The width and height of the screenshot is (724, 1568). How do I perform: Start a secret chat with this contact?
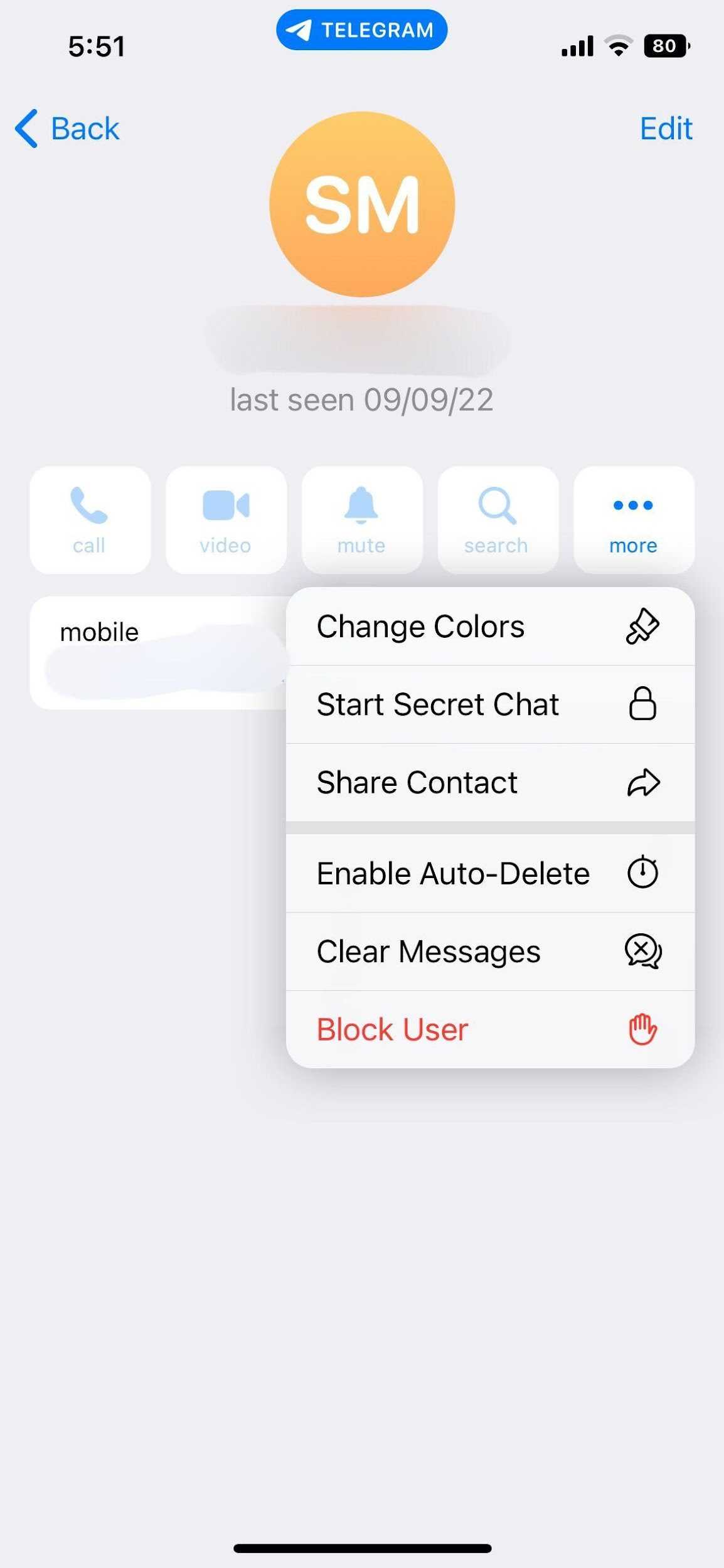489,704
